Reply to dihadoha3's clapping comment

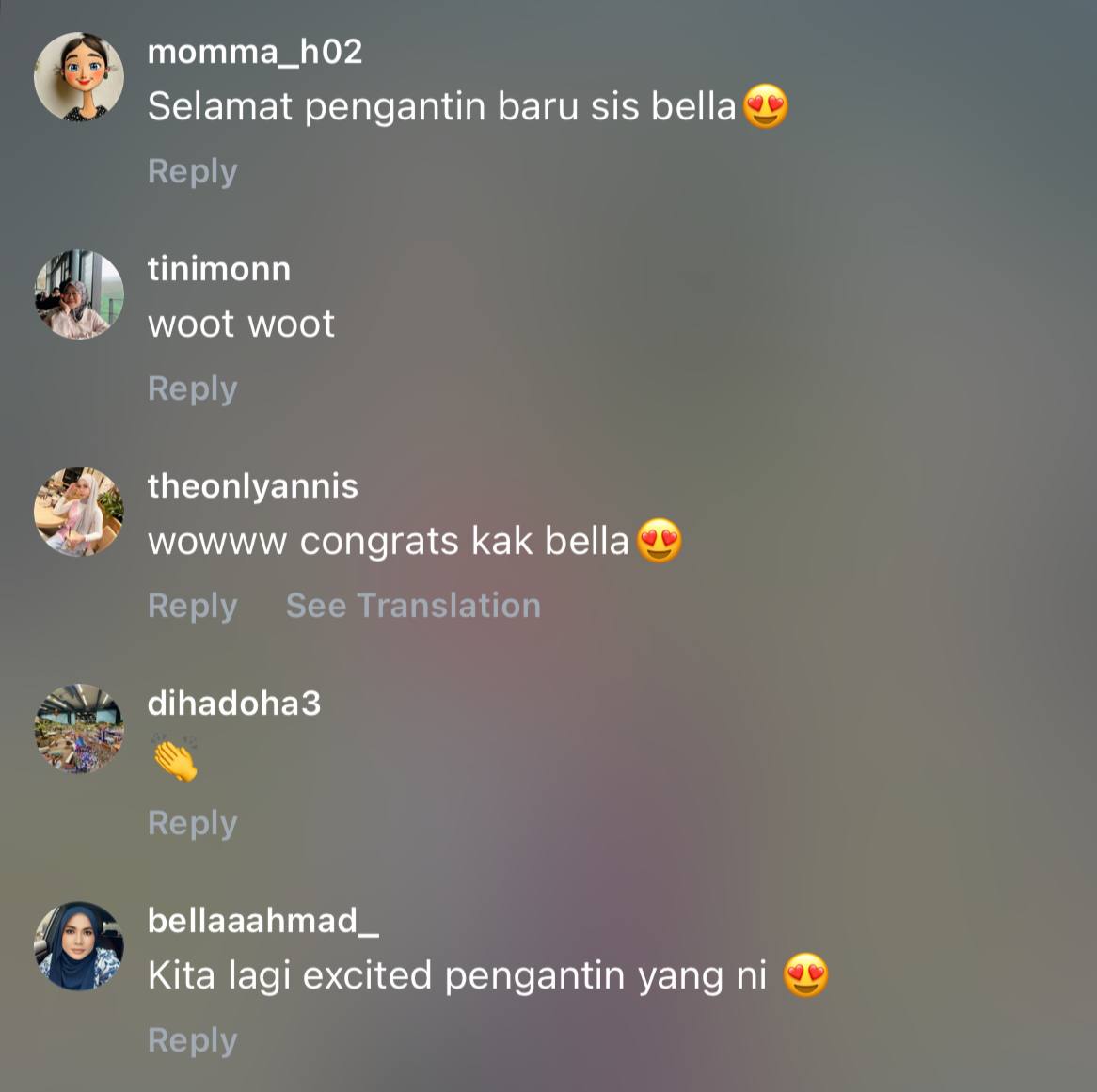click(192, 823)
